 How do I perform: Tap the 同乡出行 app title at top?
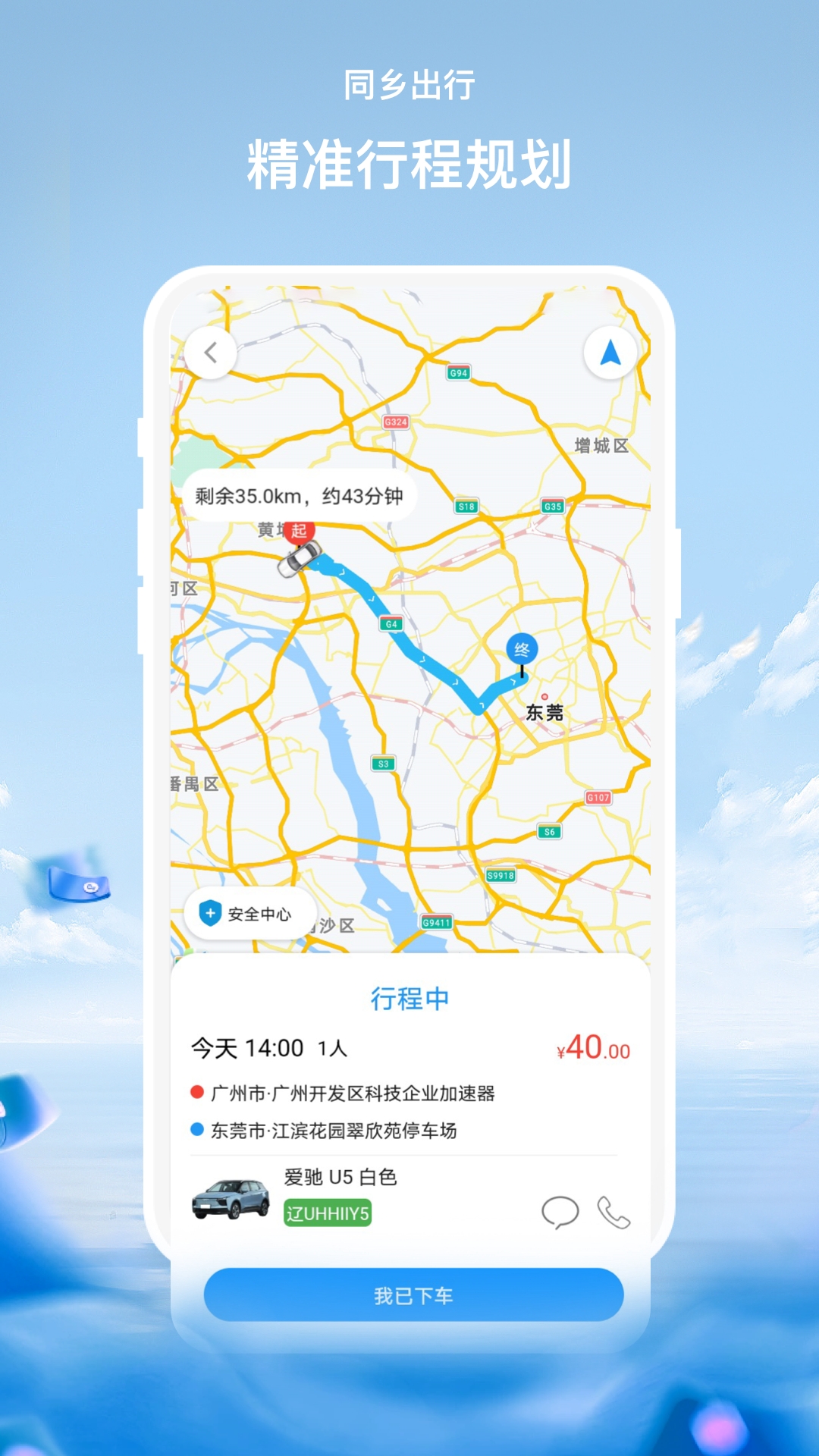point(409,83)
